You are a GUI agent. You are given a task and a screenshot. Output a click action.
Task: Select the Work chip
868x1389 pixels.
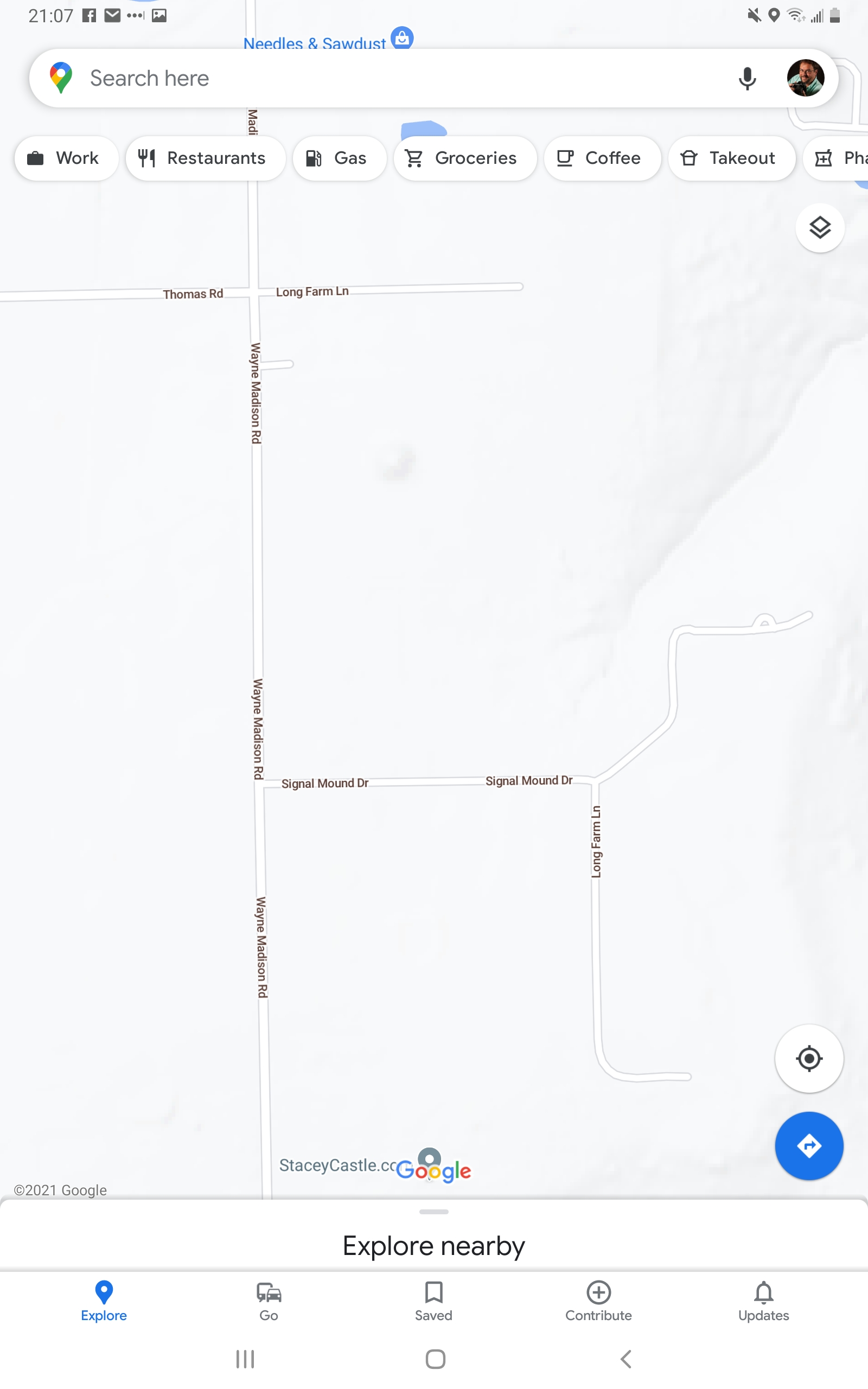[67, 158]
